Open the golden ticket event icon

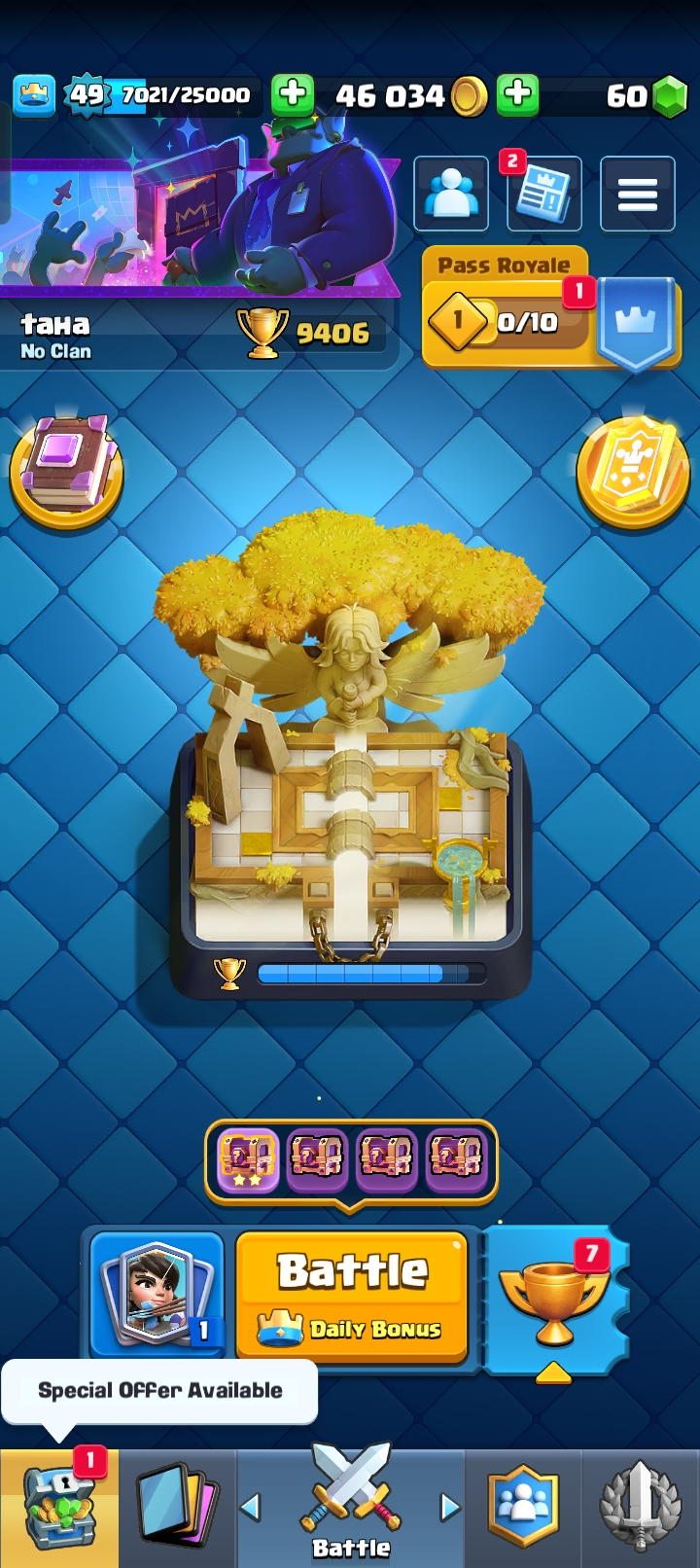point(633,472)
